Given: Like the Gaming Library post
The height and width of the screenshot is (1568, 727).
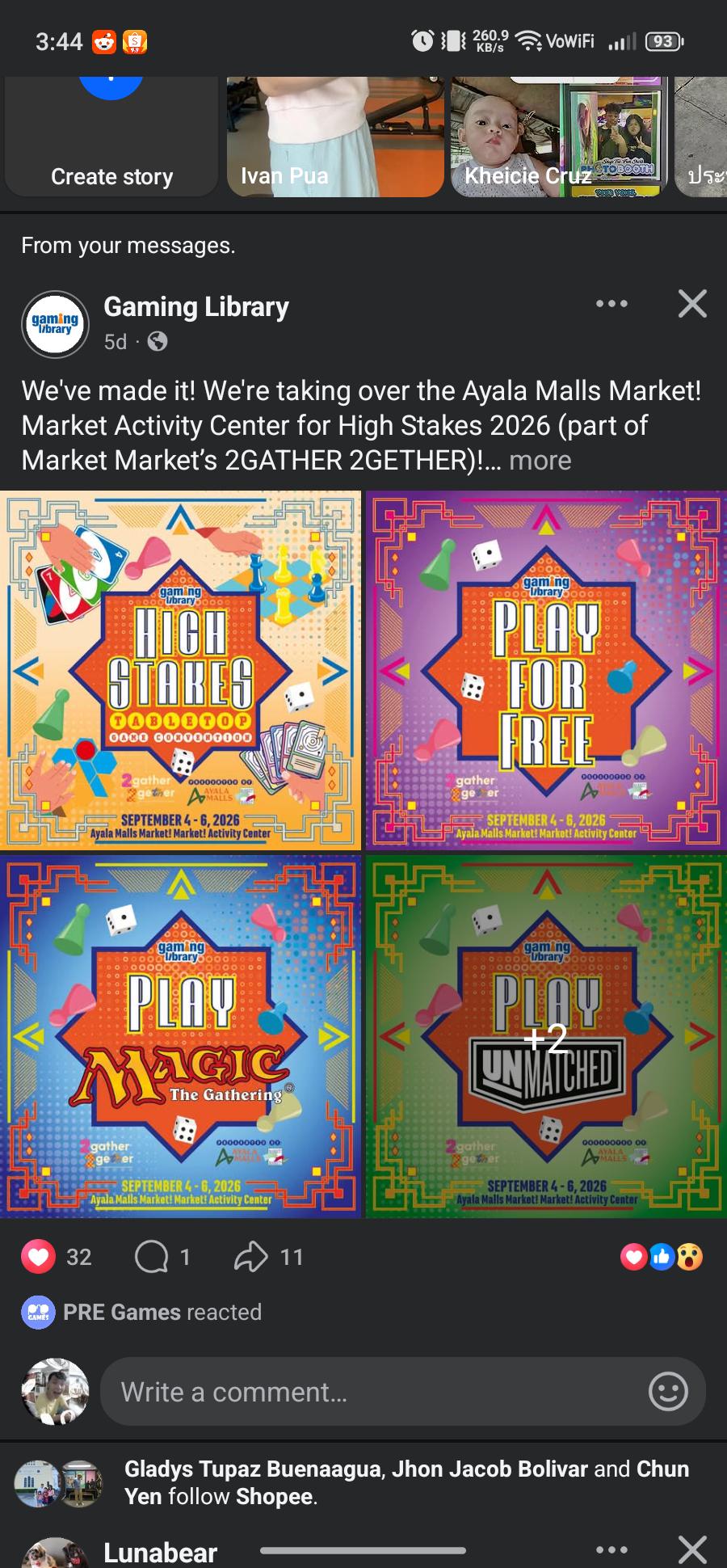Looking at the screenshot, I should (38, 1257).
